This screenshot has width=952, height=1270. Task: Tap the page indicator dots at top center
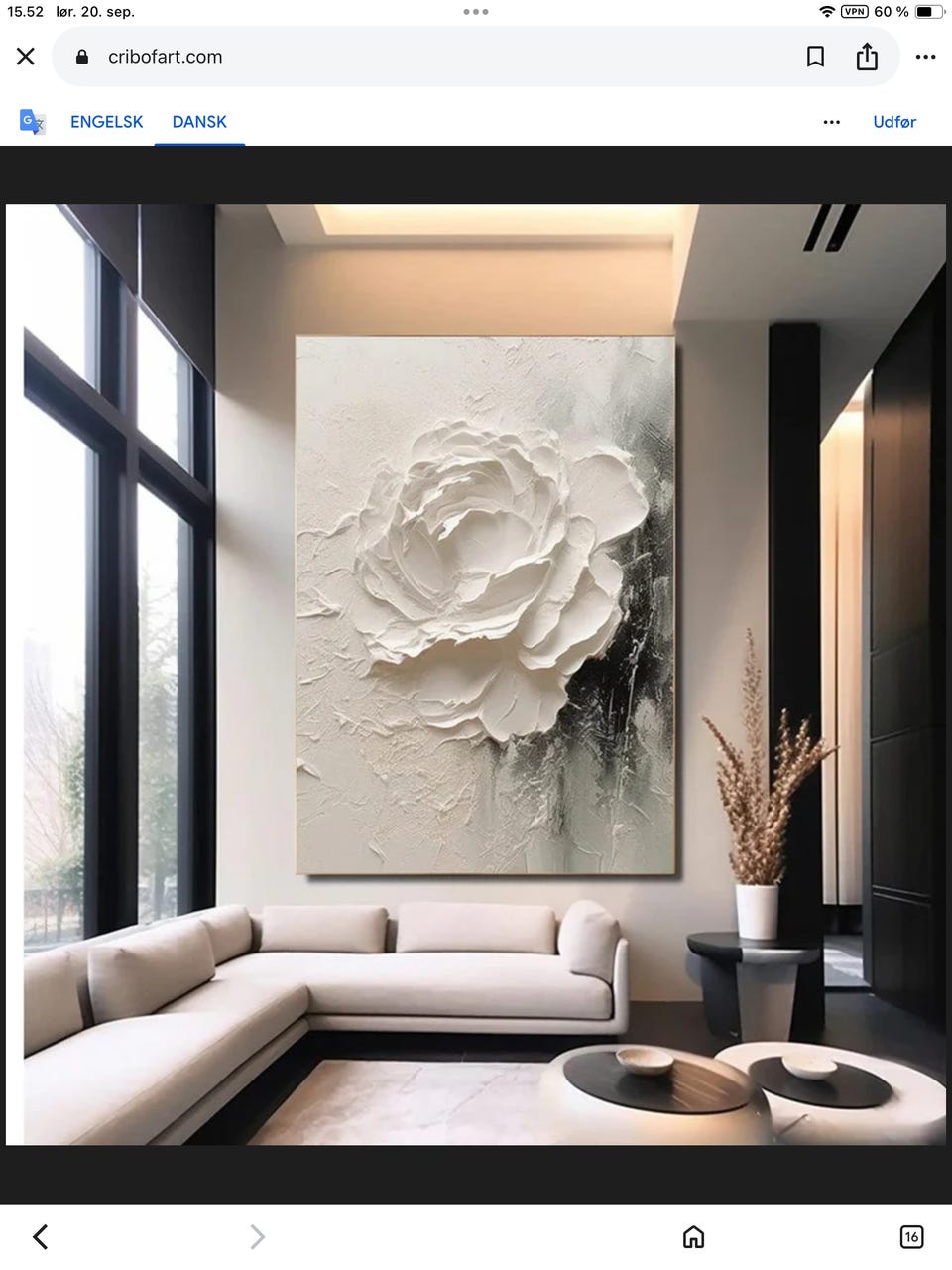click(475, 12)
